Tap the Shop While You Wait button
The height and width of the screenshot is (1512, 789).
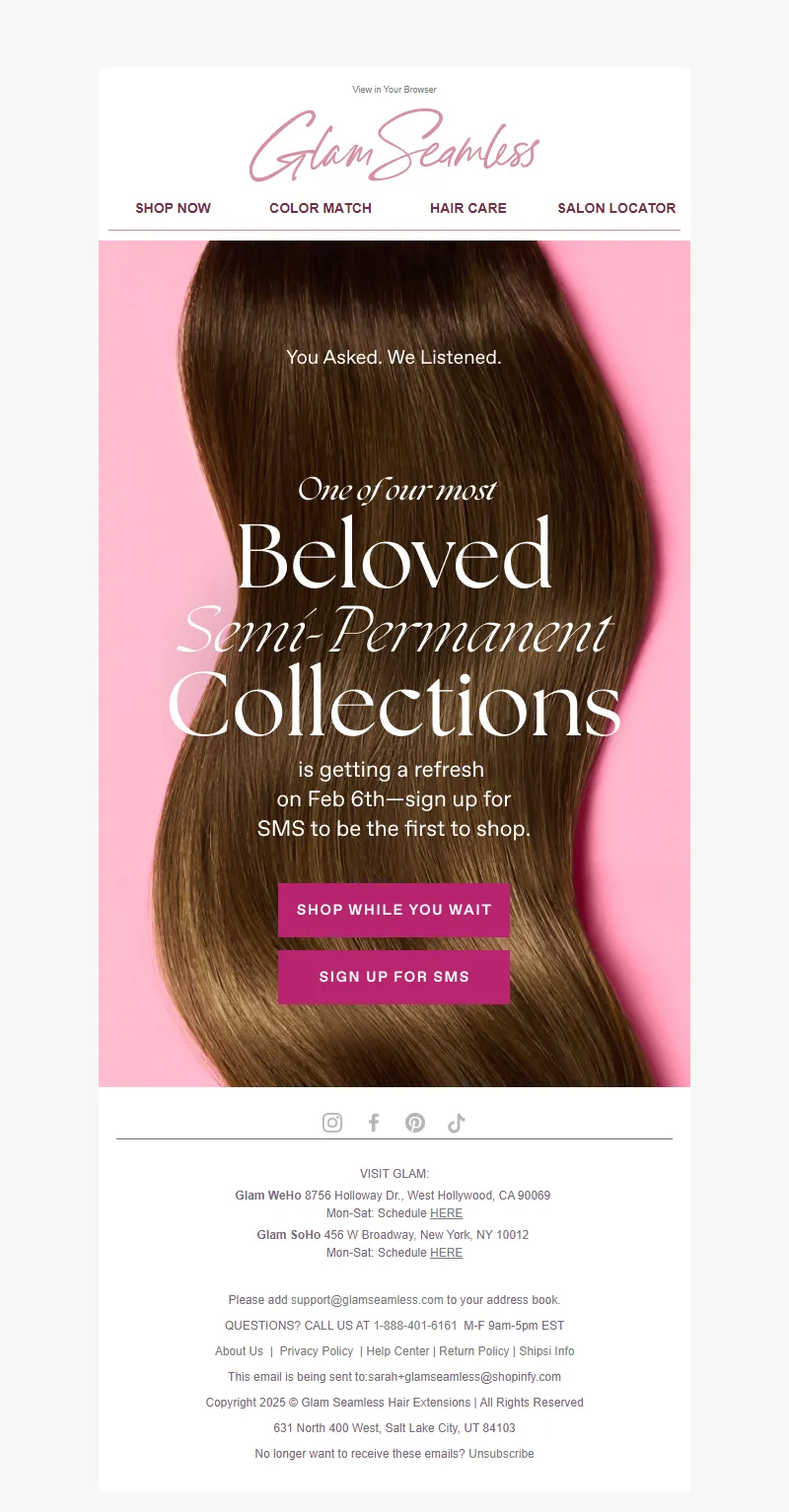click(394, 910)
